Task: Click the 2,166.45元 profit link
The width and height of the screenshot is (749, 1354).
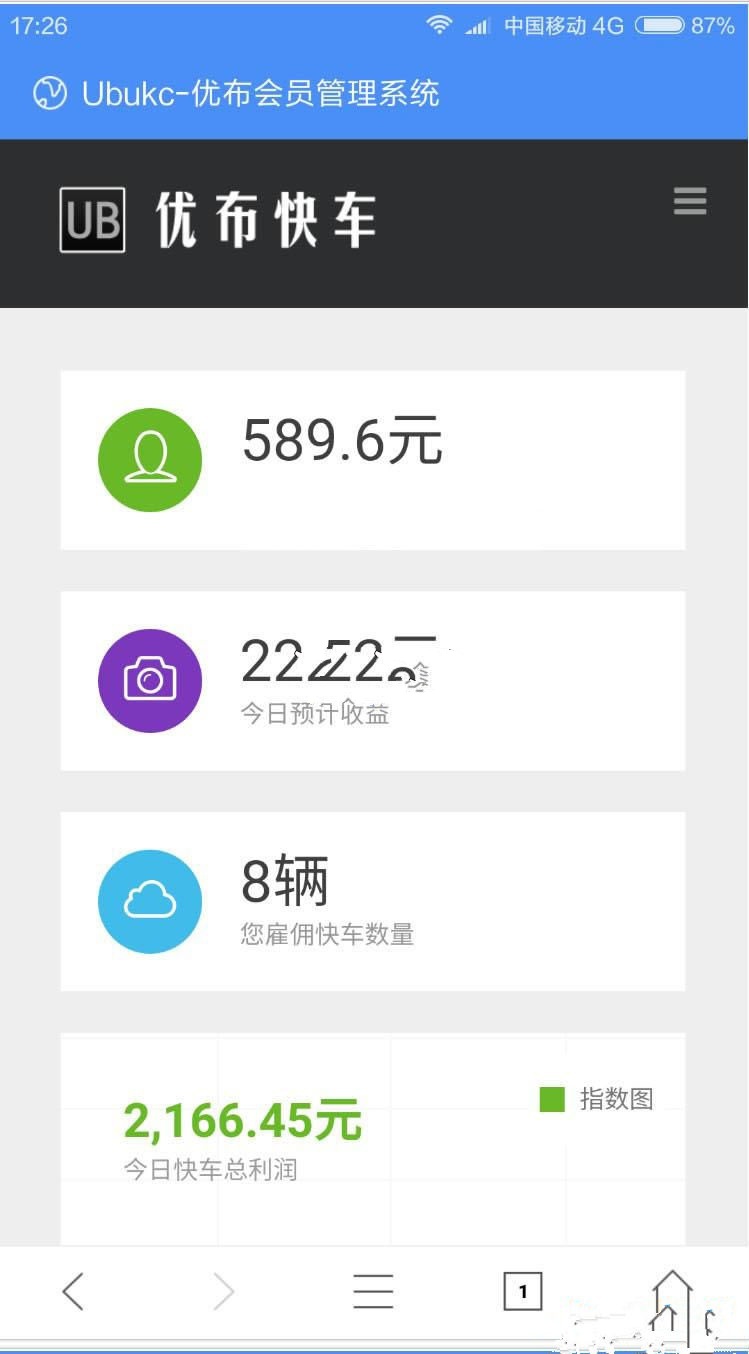Action: (240, 1119)
